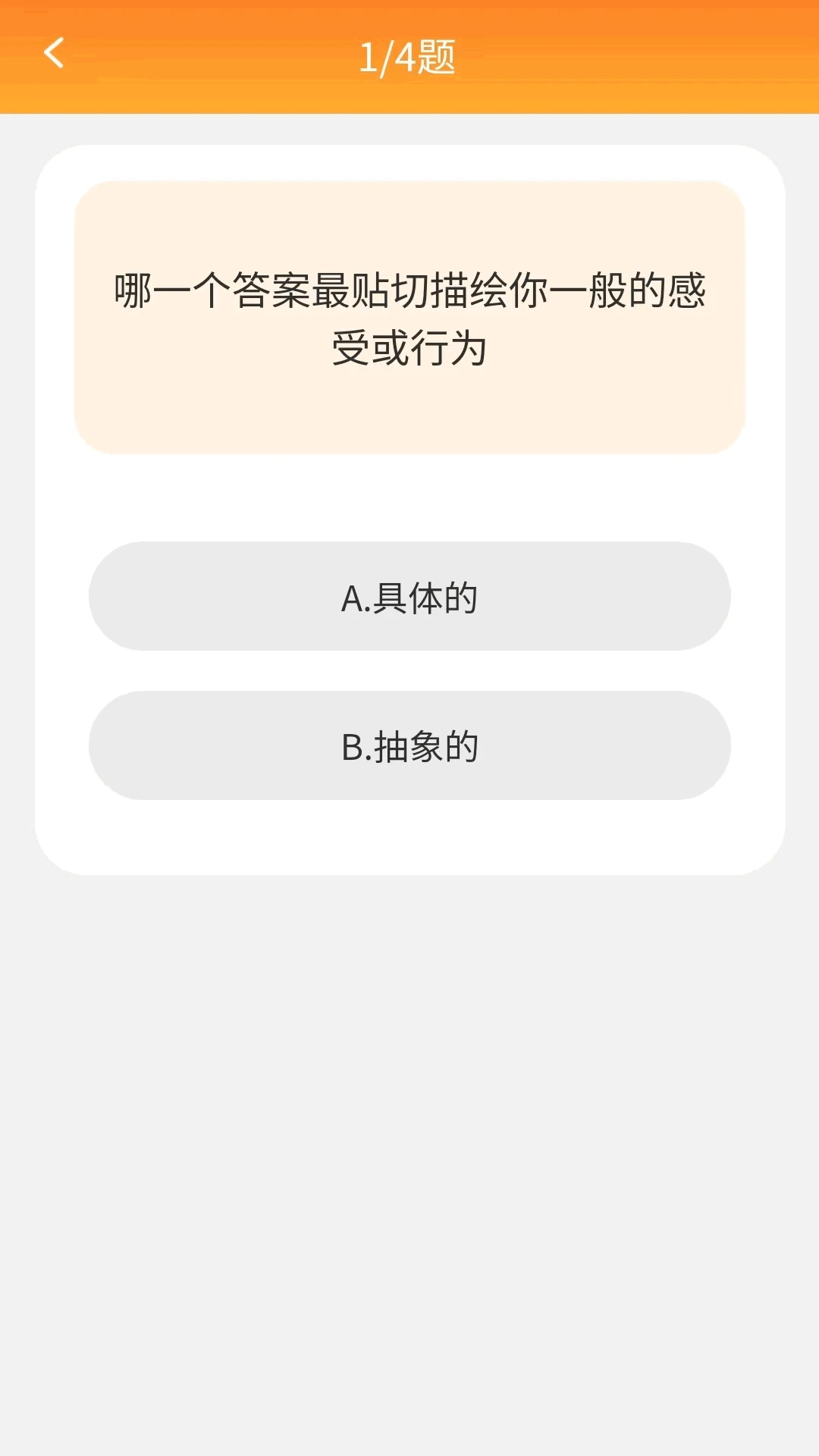Return to previous screen via back icon
This screenshot has width=819, height=1456.
[52, 53]
